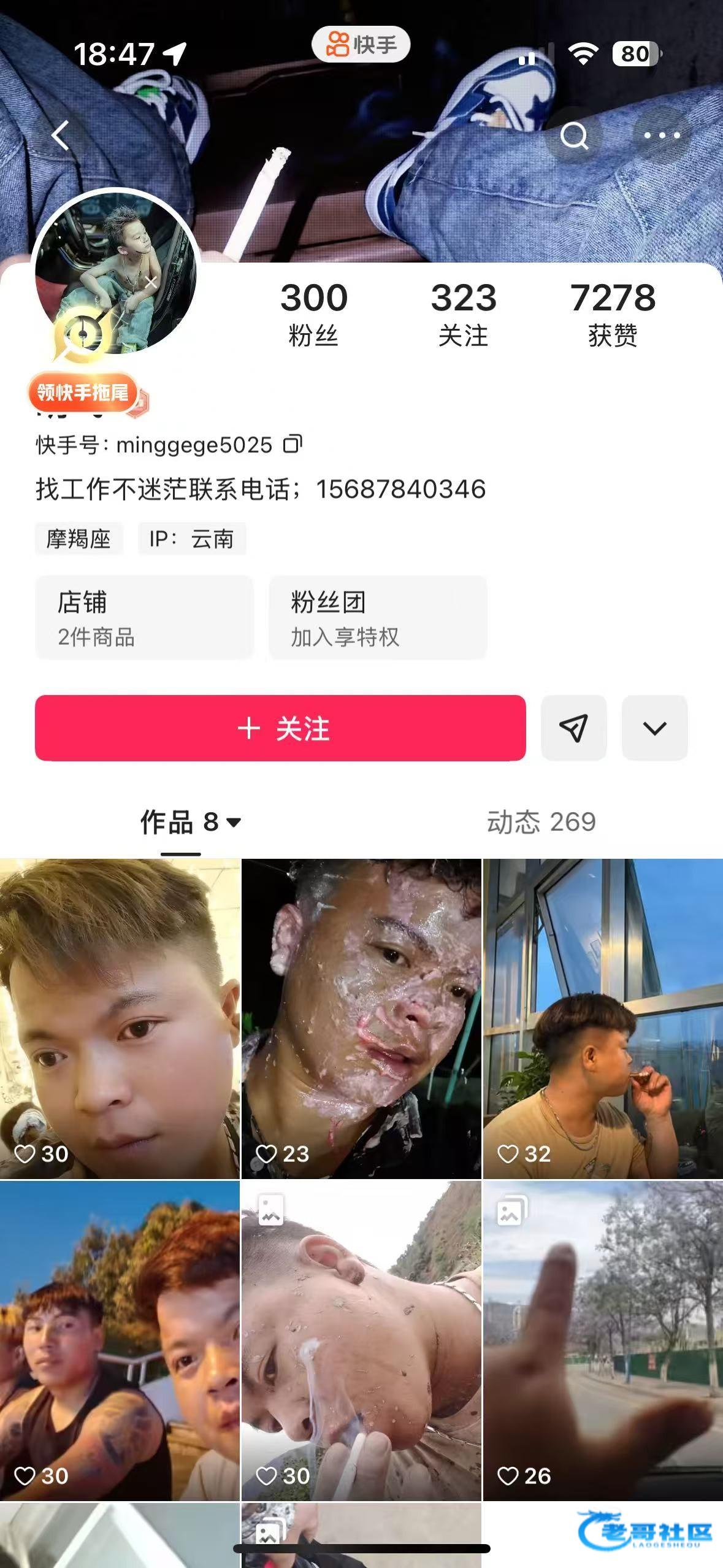Open the profile avatar picture

tap(115, 274)
